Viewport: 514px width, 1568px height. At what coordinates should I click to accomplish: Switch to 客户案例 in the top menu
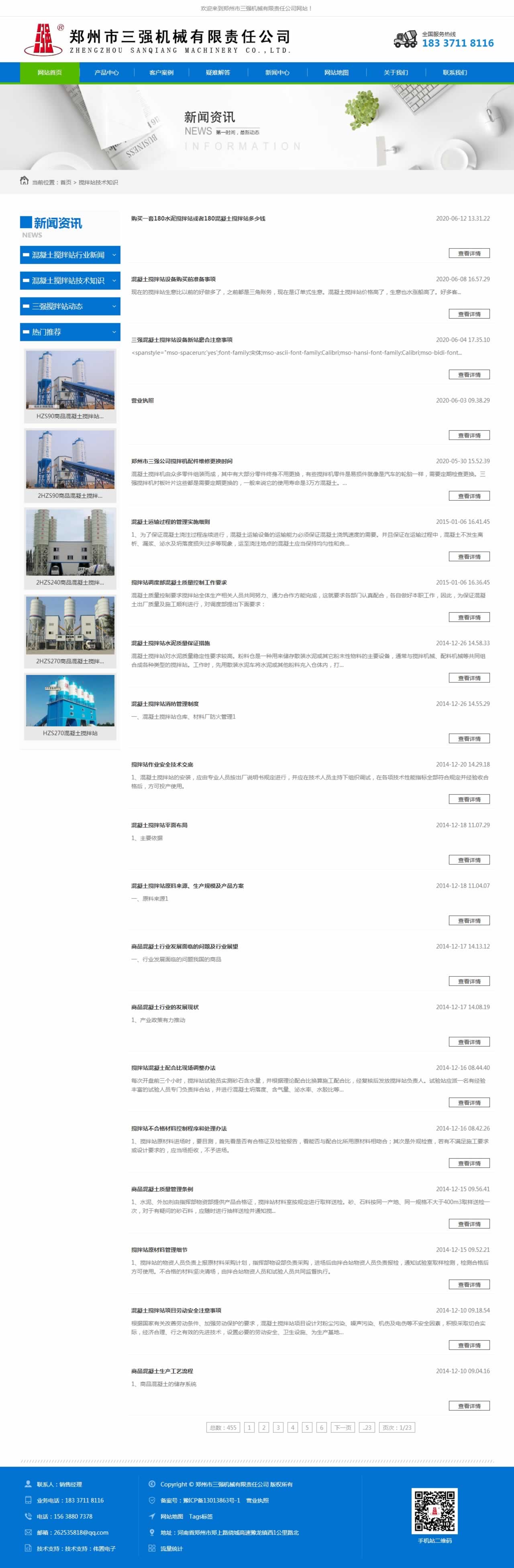point(161,72)
